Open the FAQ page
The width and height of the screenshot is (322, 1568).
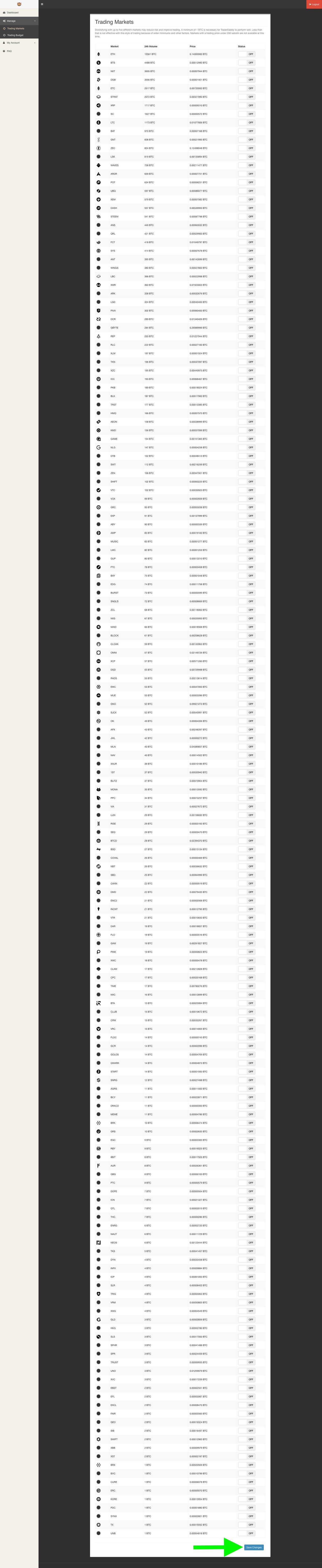click(9, 51)
